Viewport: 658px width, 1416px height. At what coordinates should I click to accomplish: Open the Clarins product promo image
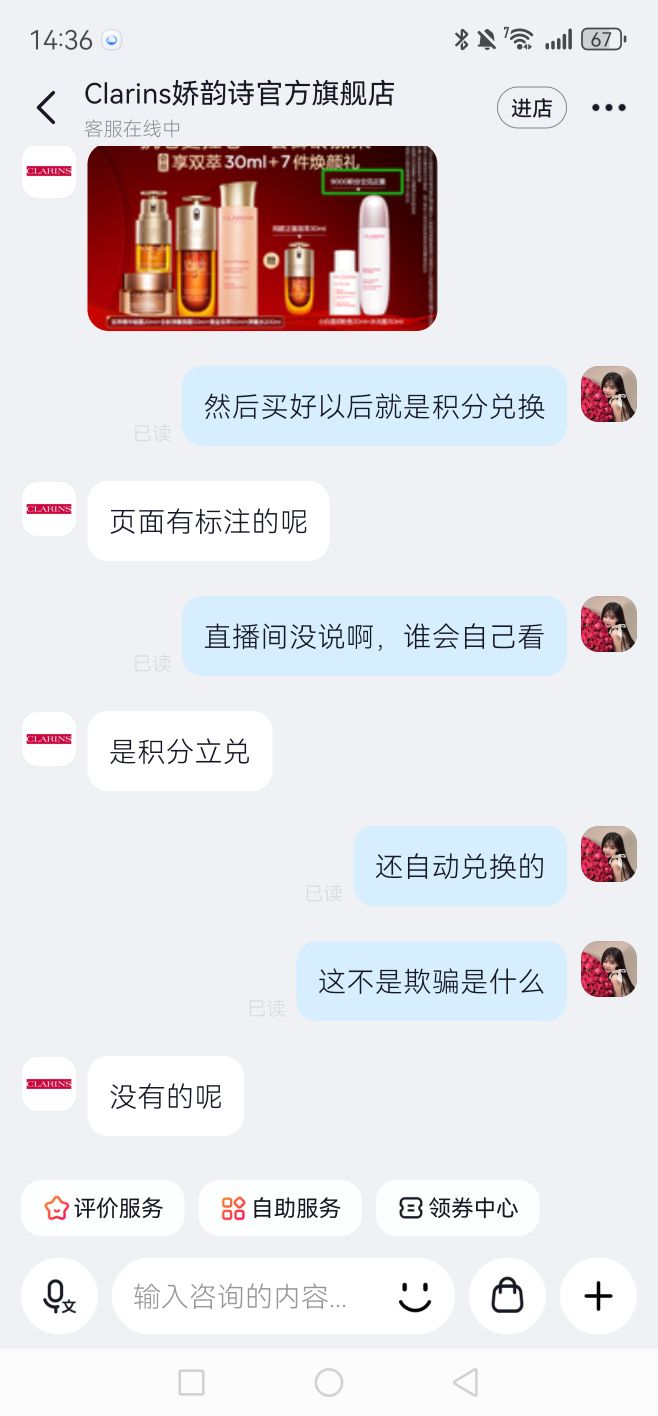[262, 238]
